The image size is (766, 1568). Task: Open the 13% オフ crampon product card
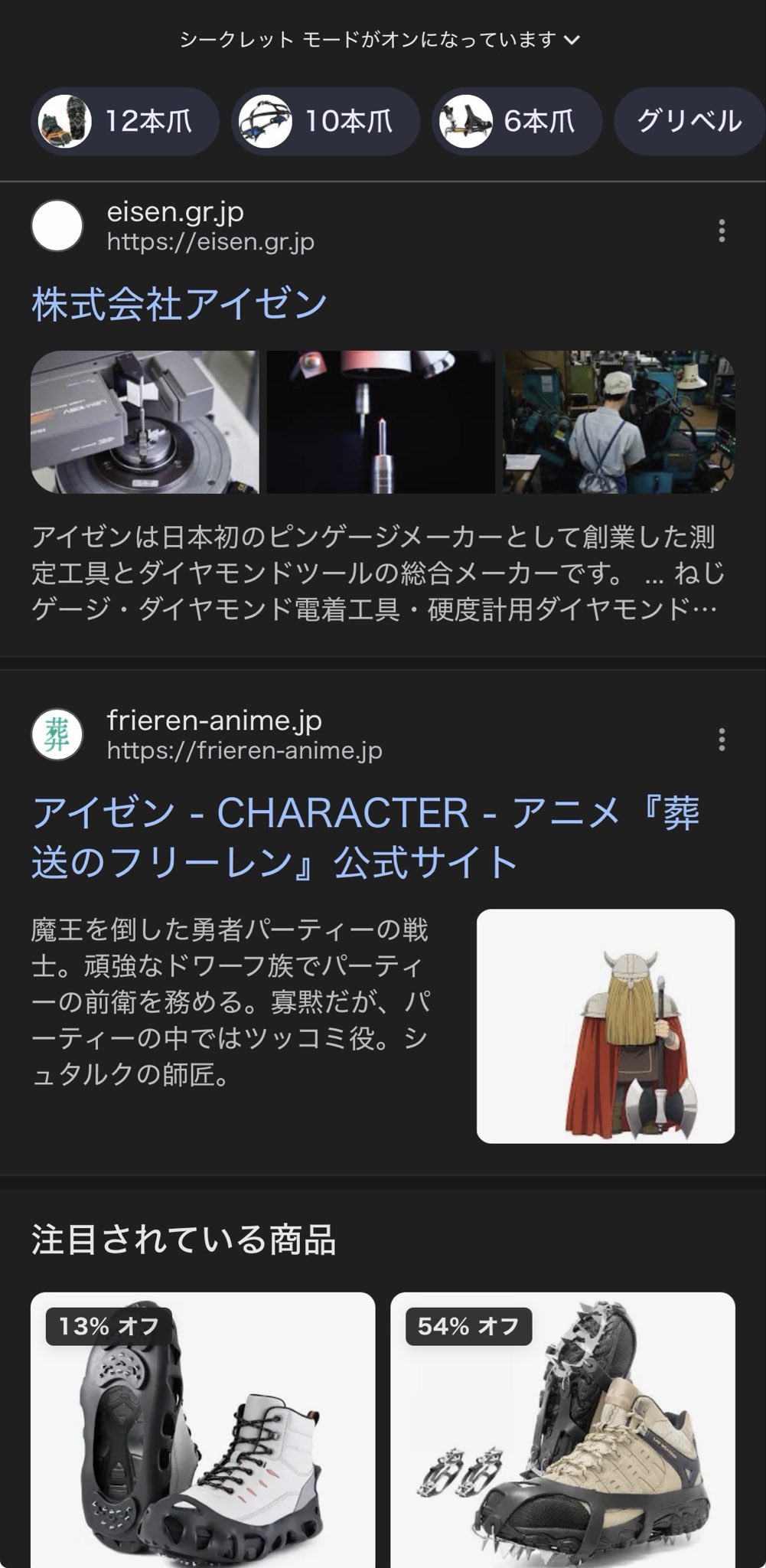pyautogui.click(x=203, y=1432)
